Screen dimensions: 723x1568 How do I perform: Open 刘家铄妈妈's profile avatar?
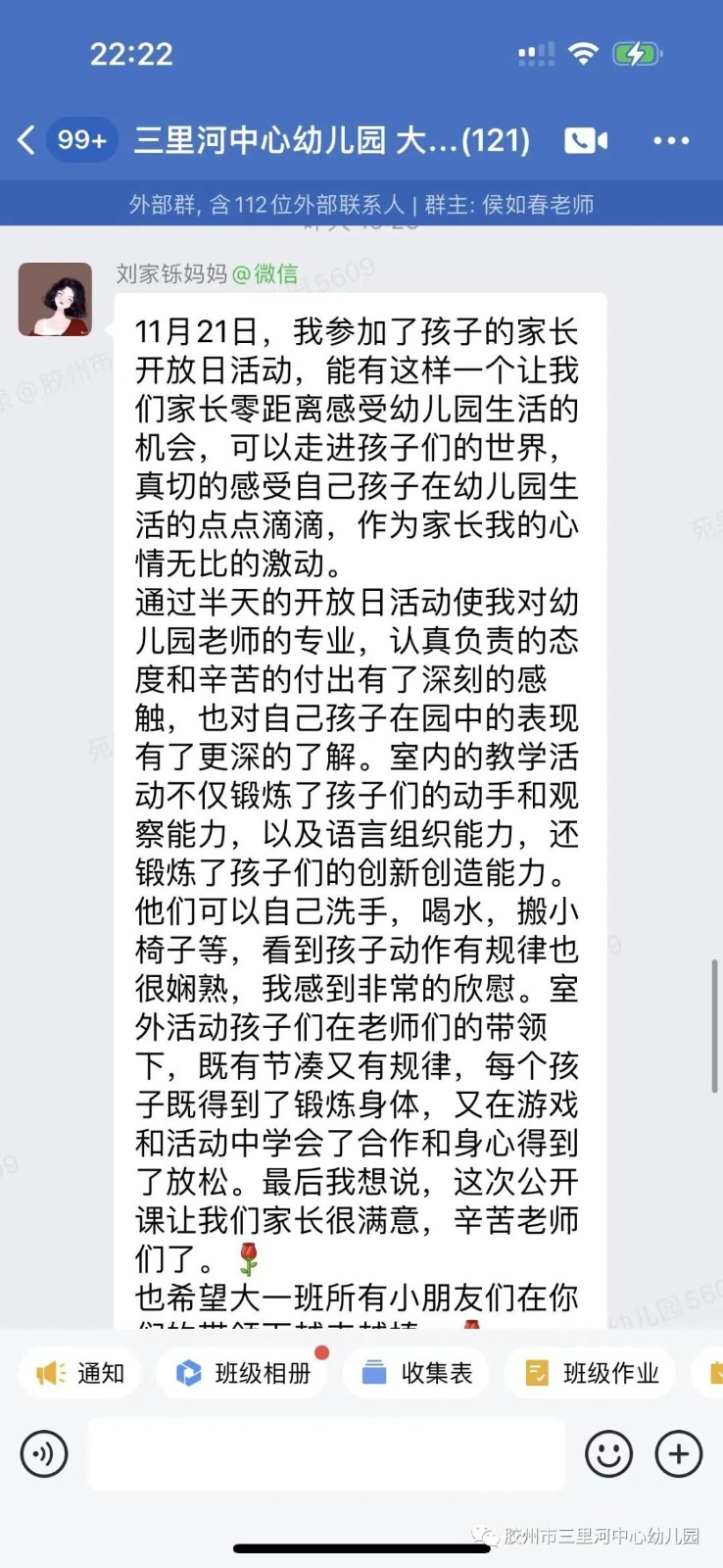(56, 299)
